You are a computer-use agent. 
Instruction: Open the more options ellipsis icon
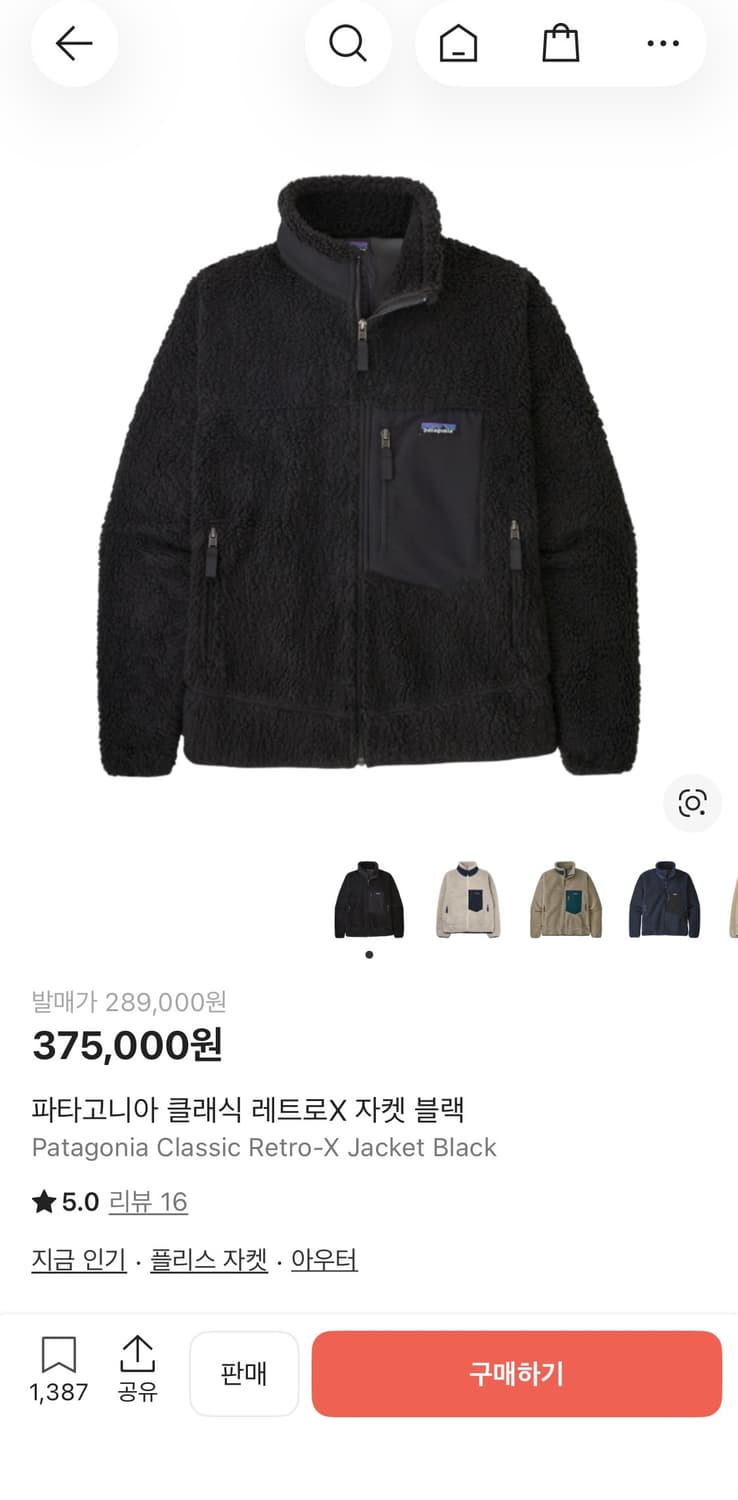tap(663, 44)
